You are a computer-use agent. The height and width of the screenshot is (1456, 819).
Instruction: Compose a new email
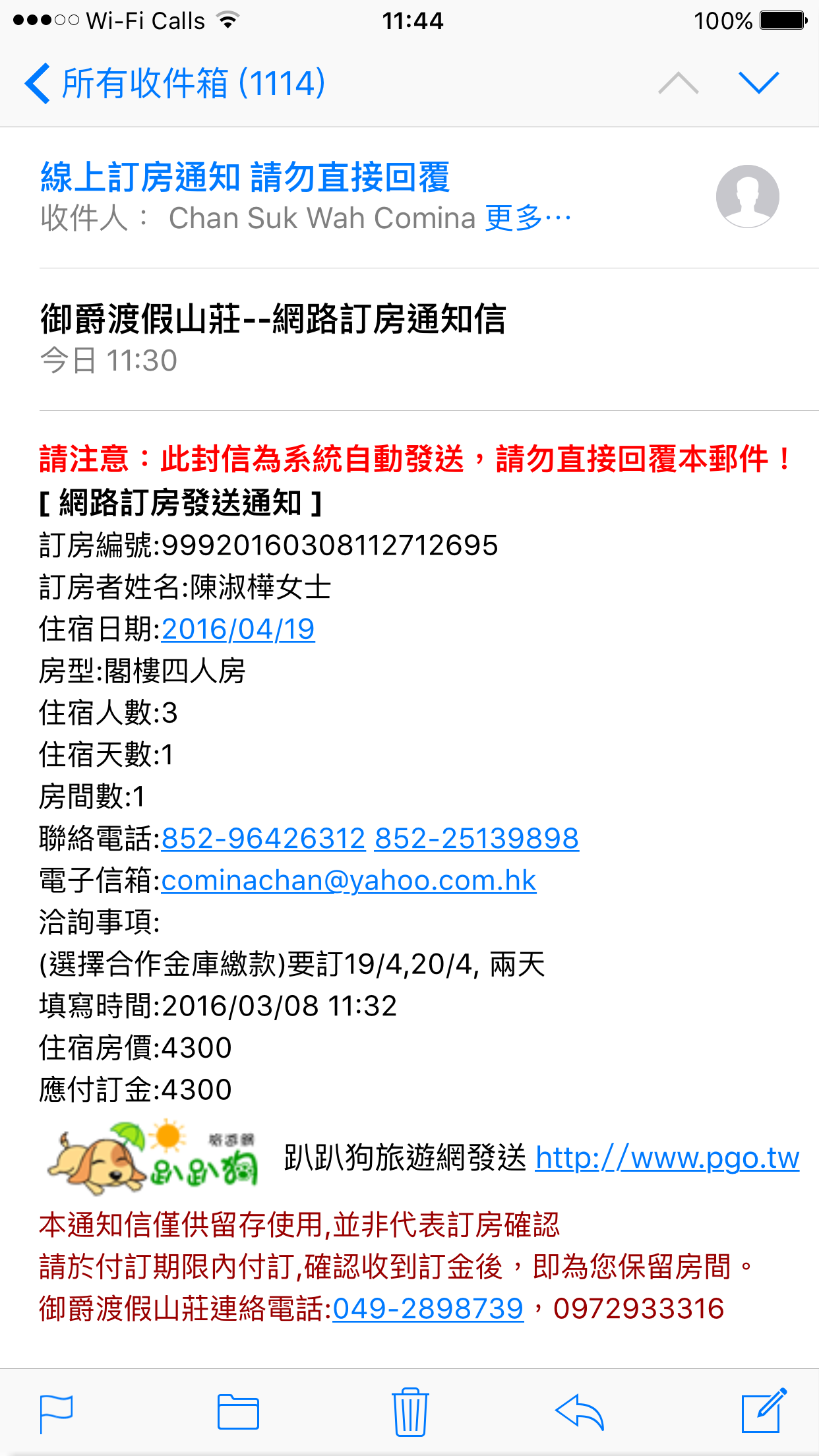(764, 1411)
